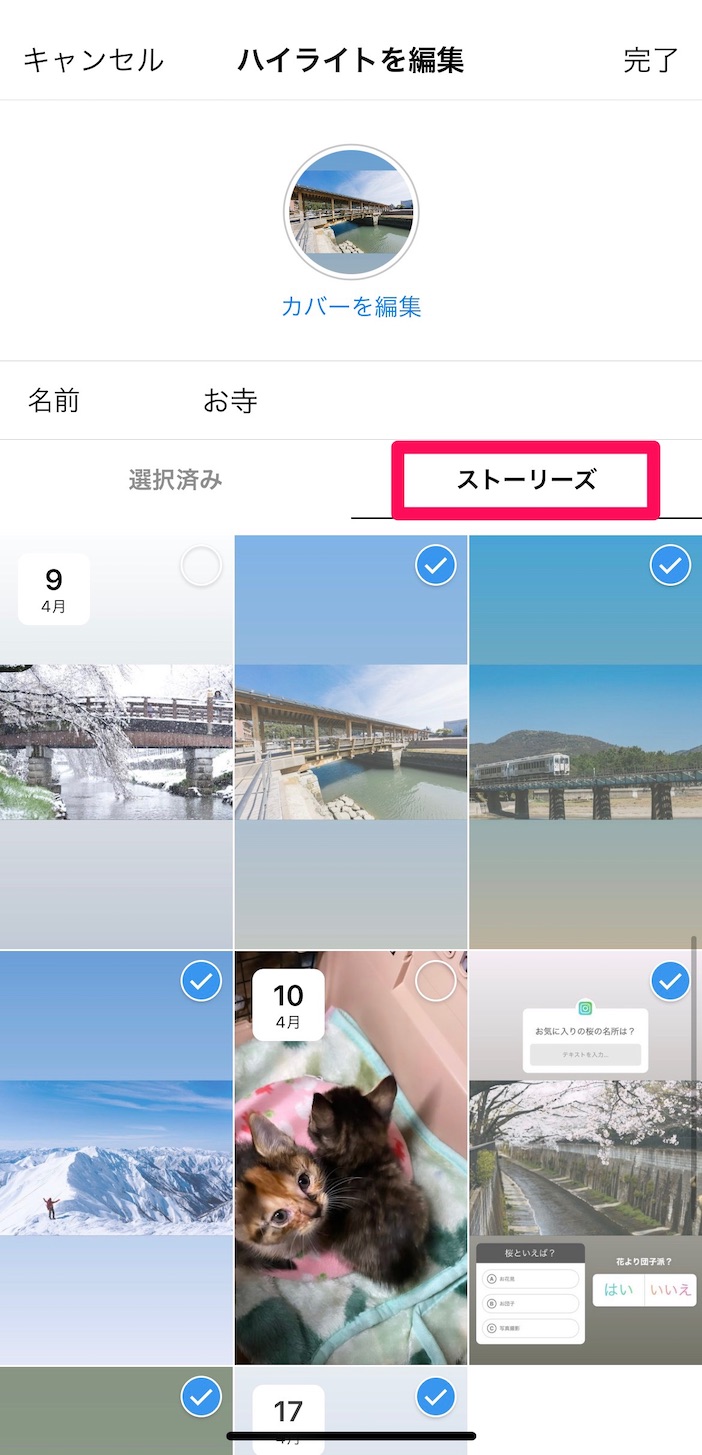Viewport: 702px width, 1455px height.
Task: Switch to the 選択済み tab
Action: click(175, 480)
